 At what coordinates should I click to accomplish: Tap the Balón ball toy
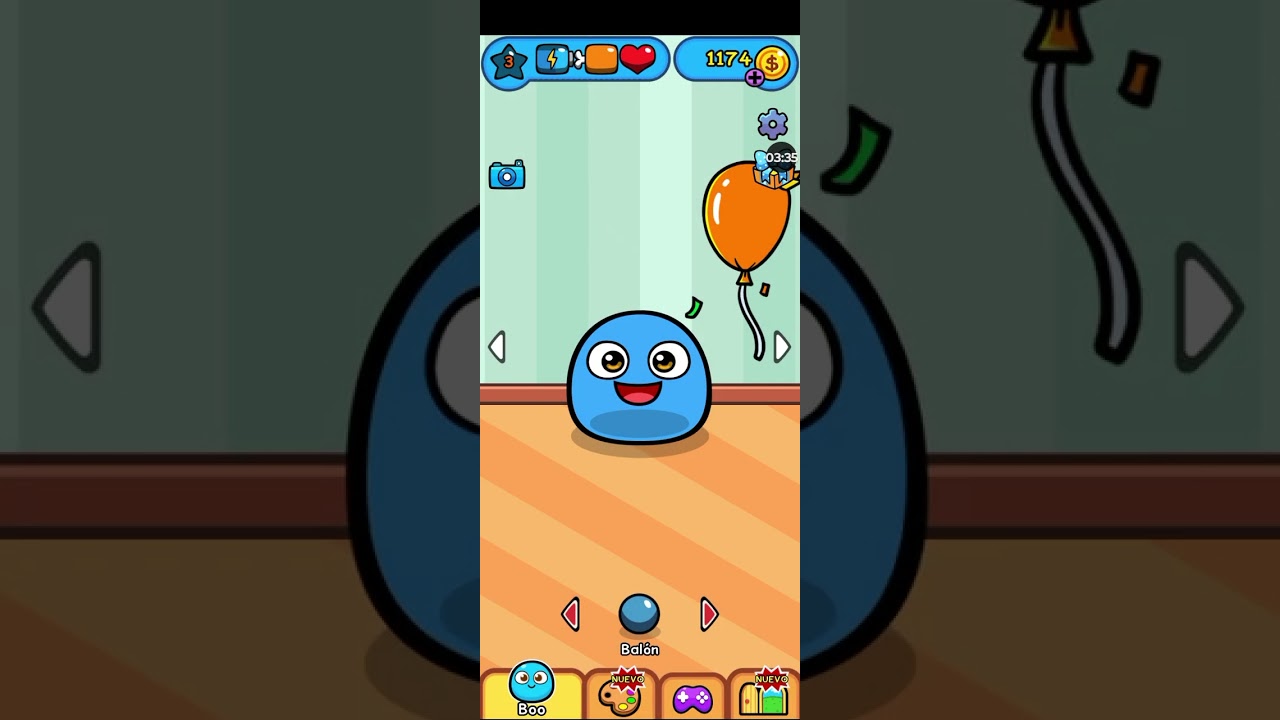[639, 614]
